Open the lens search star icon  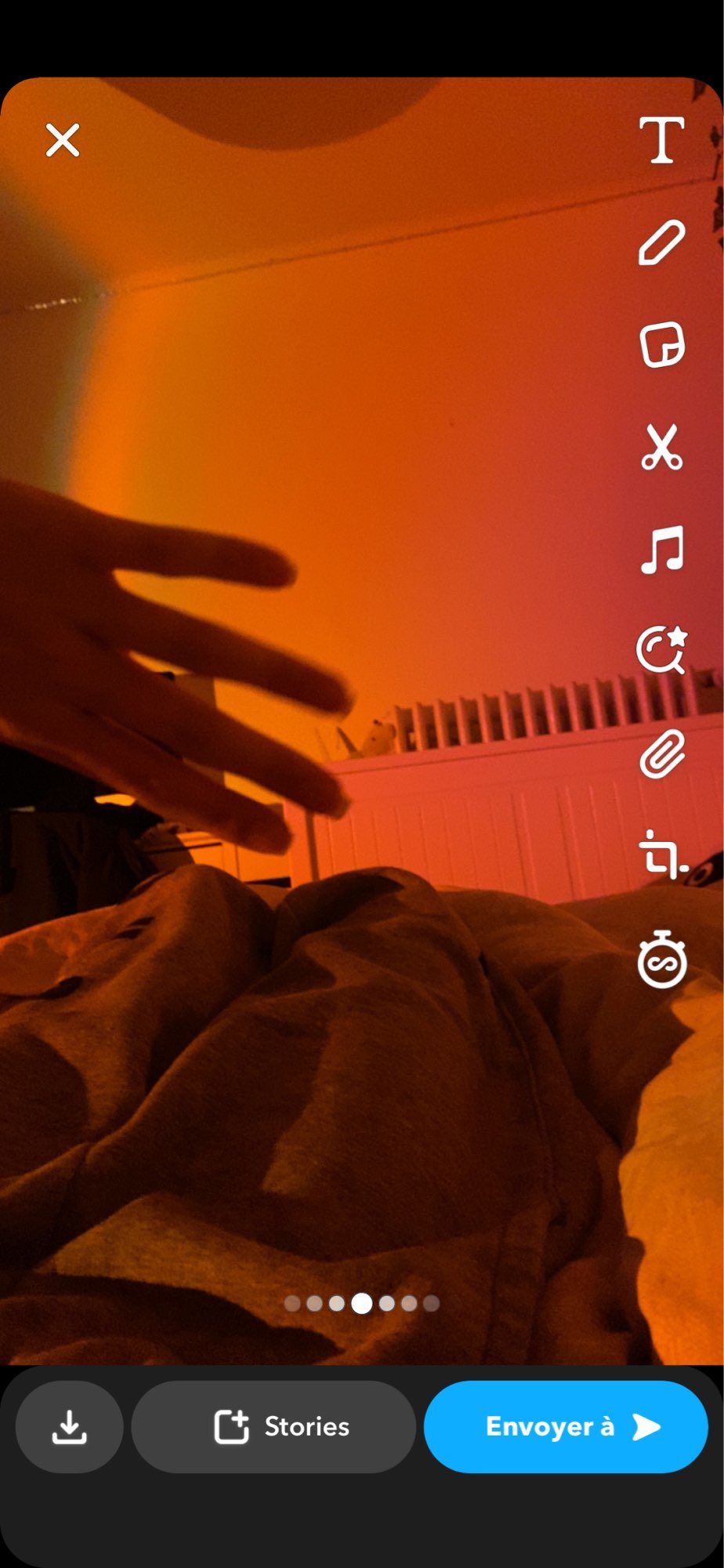pyautogui.click(x=662, y=650)
